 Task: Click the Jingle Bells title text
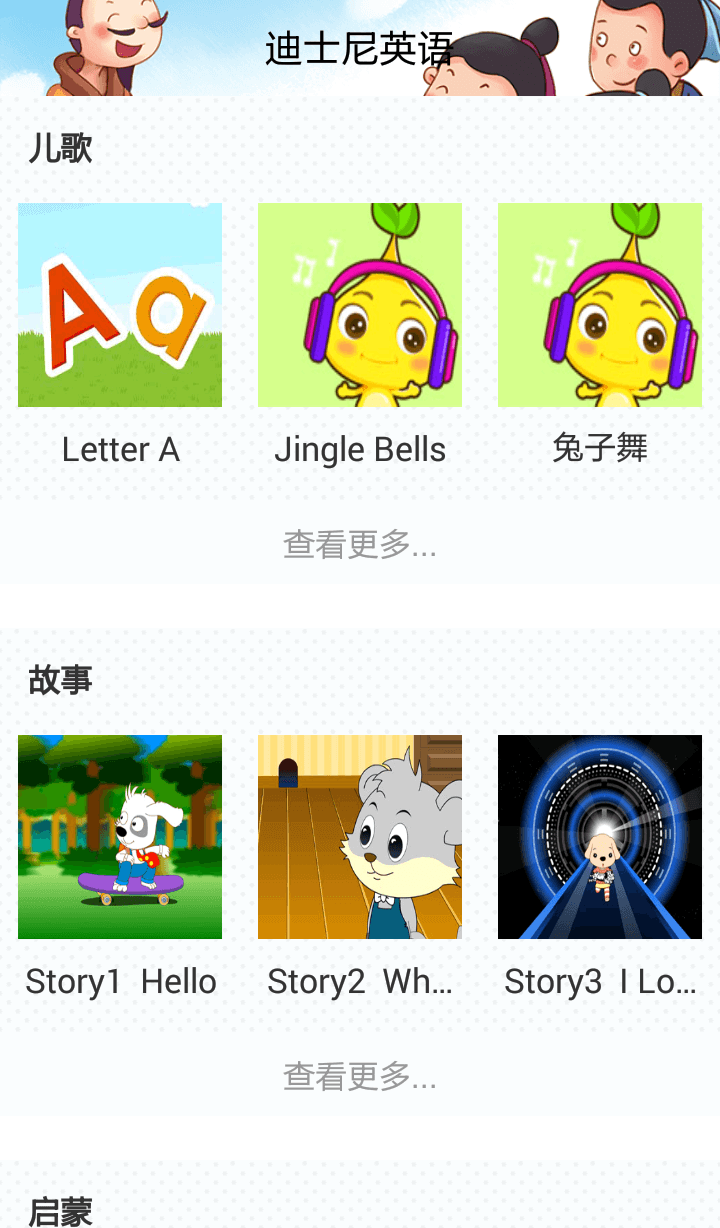click(360, 449)
